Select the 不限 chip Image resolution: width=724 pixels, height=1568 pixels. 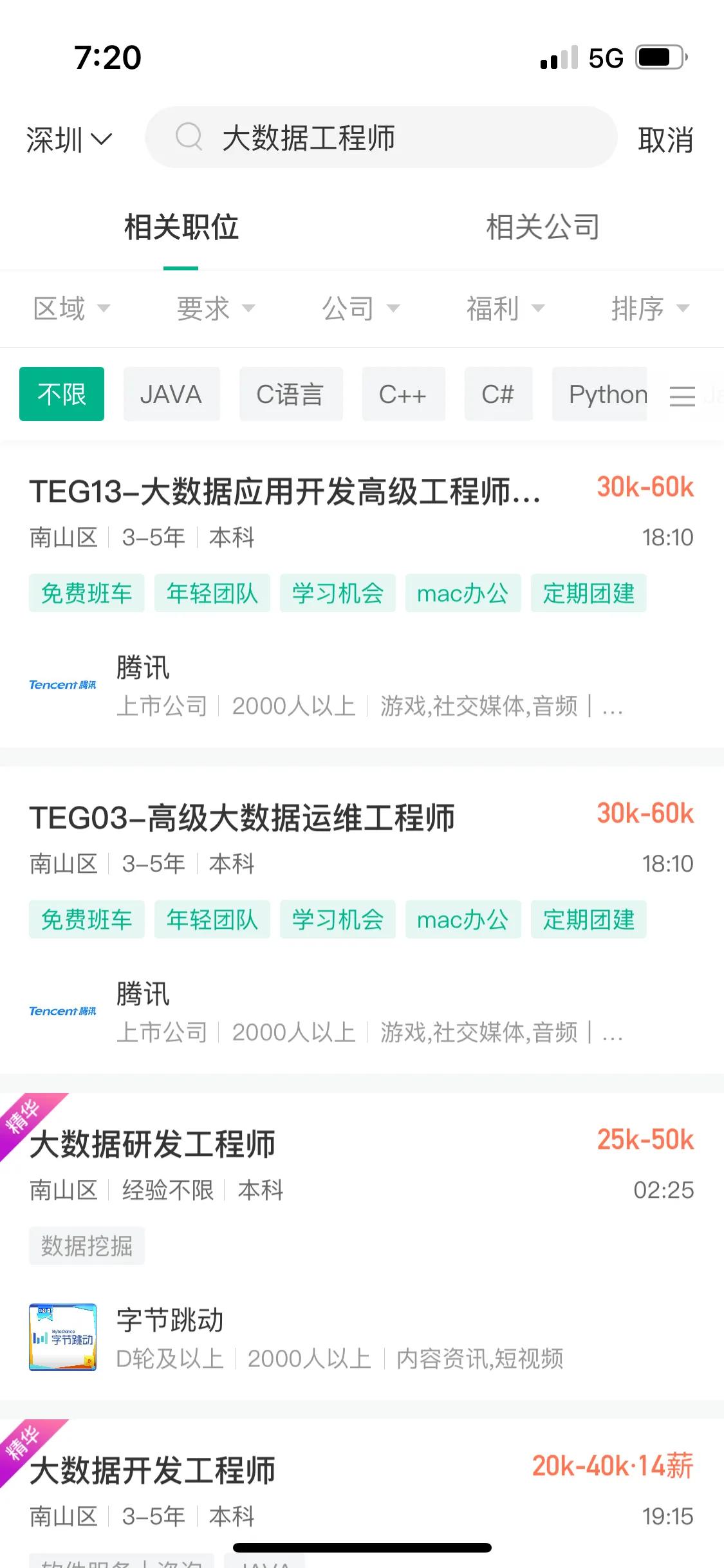(x=62, y=394)
